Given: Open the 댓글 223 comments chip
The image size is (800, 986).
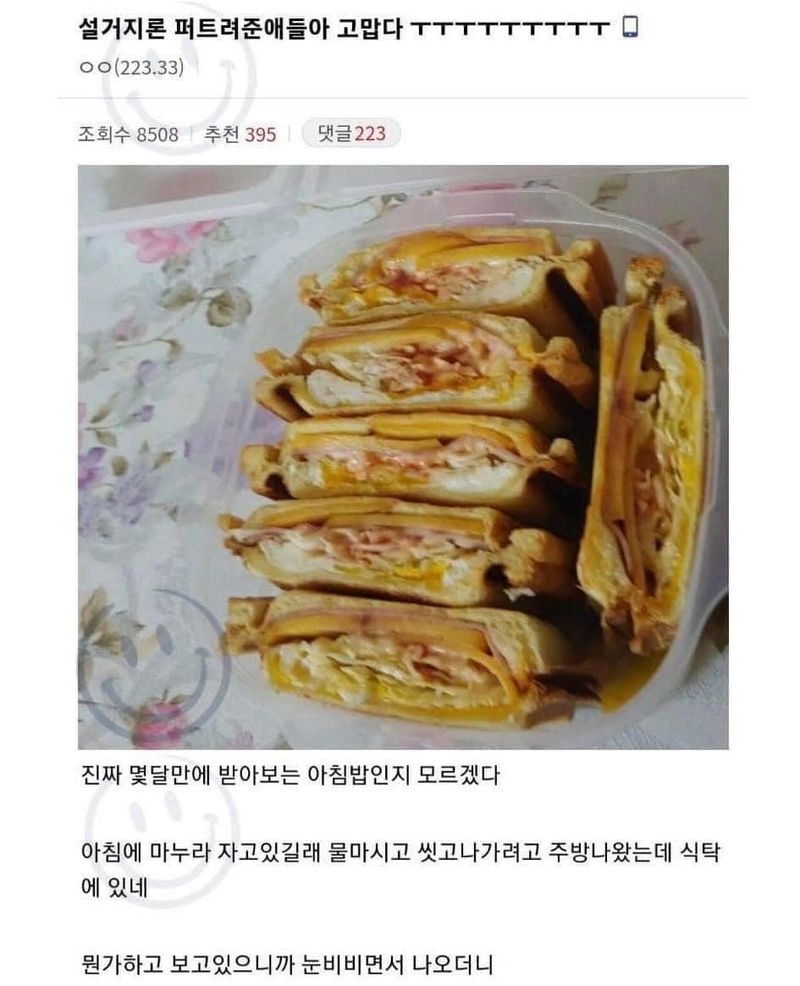Looking at the screenshot, I should 350,133.
